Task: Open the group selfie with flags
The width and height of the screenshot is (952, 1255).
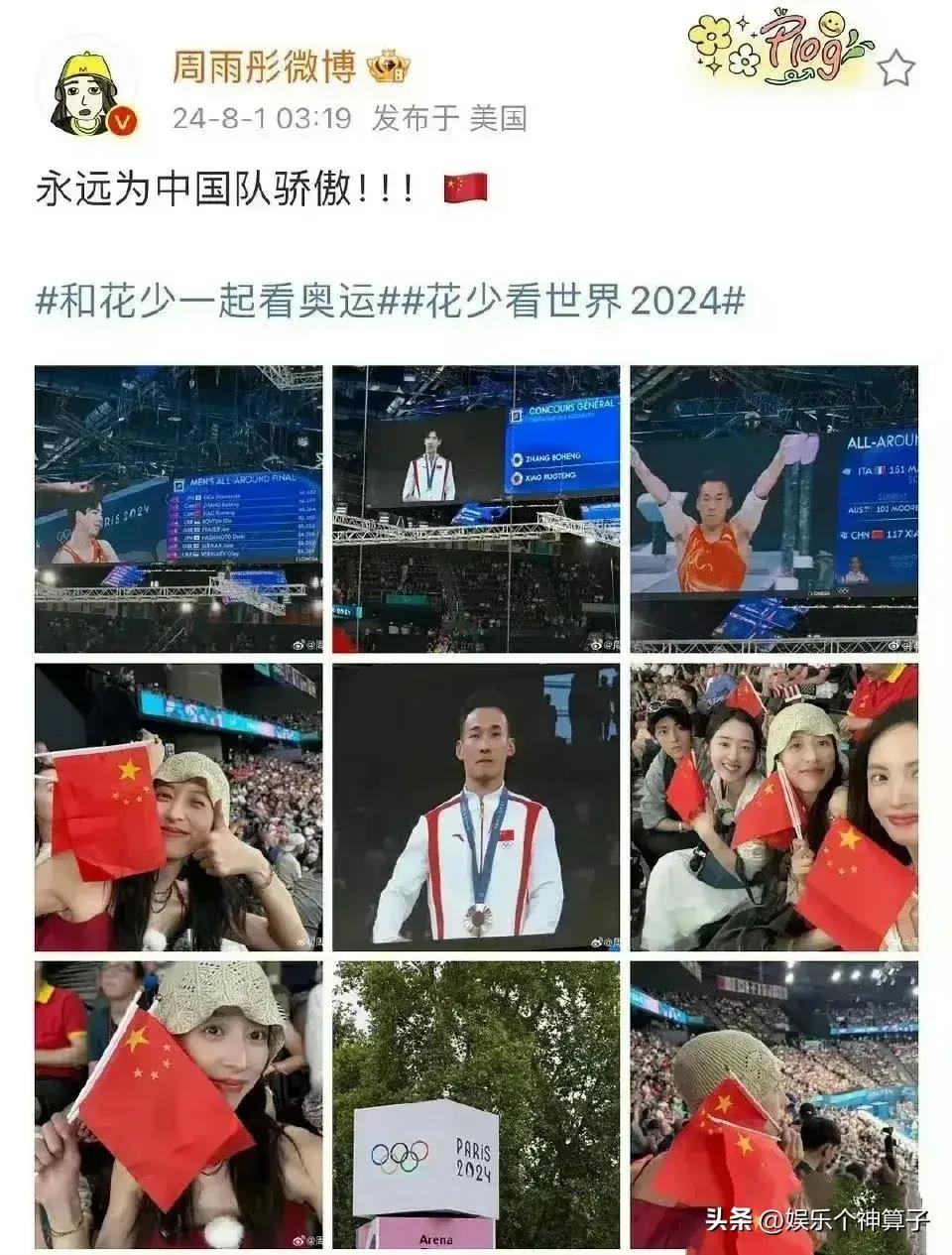Action: [x=773, y=807]
